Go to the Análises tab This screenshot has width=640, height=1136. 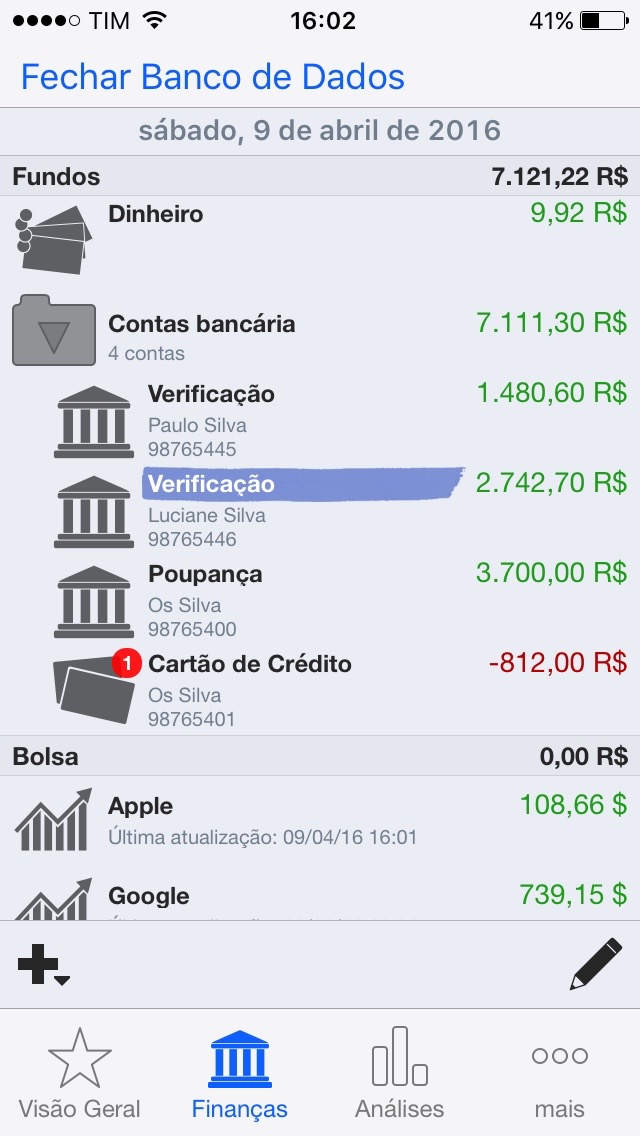[400, 1072]
